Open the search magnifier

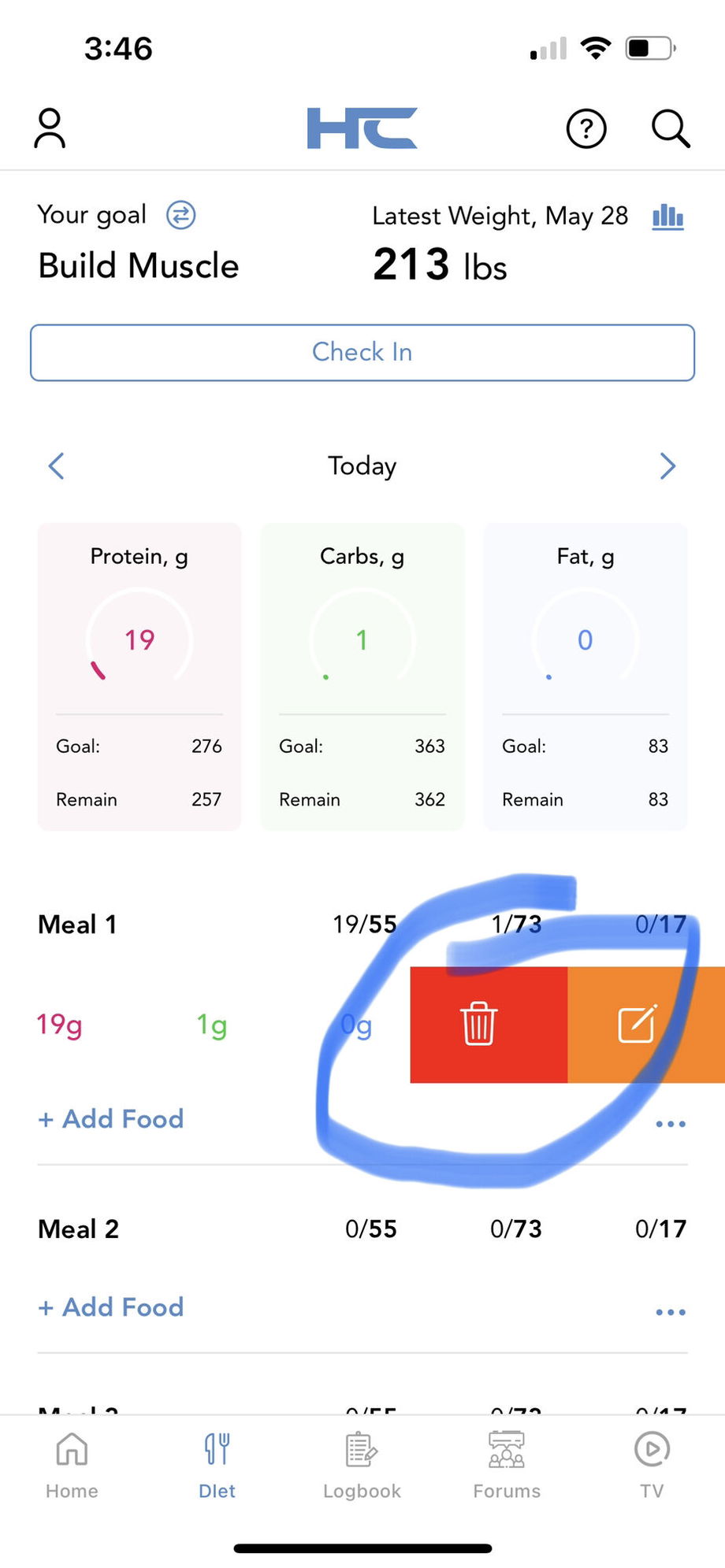point(671,128)
